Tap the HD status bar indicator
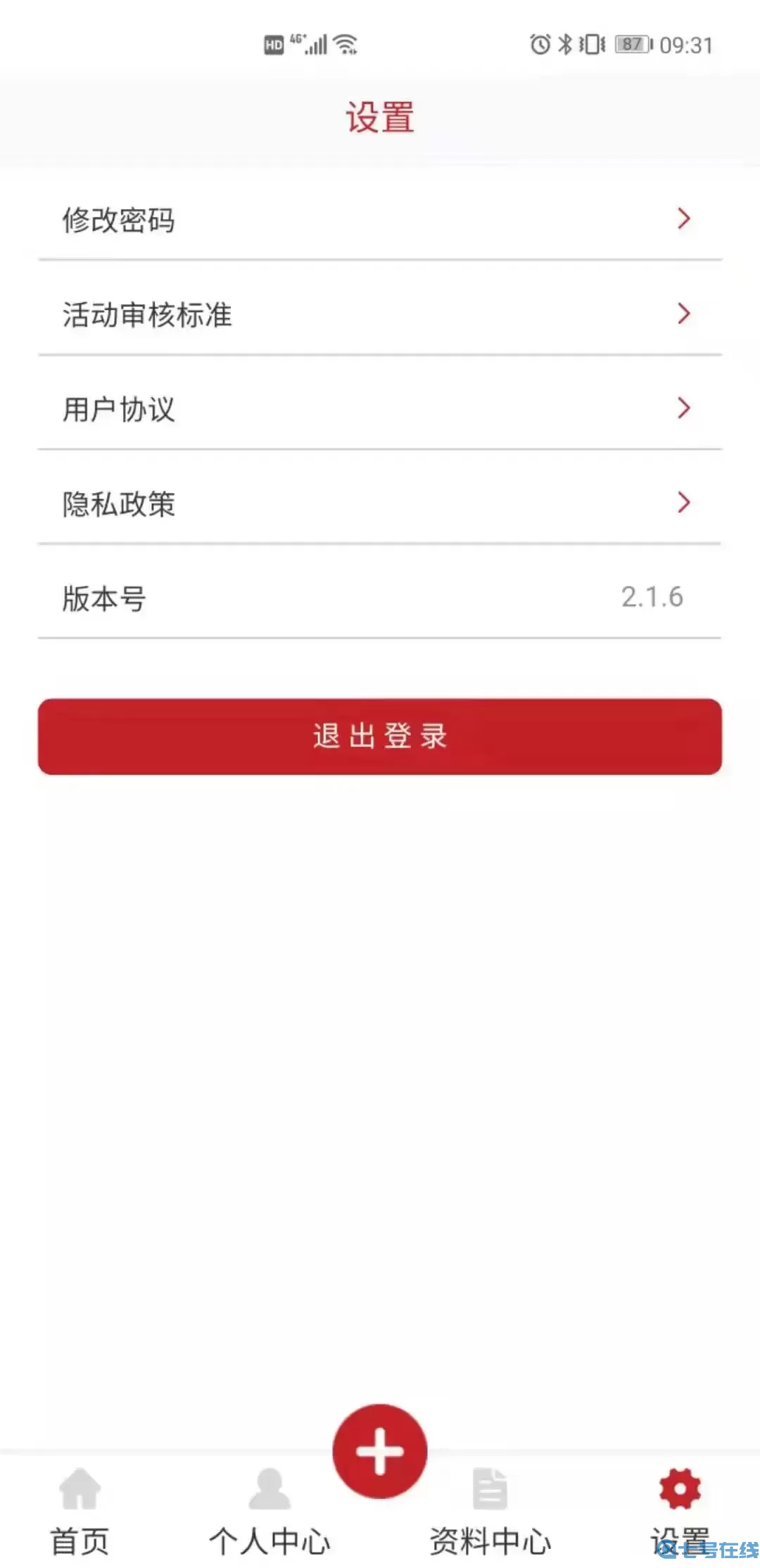 [274, 44]
